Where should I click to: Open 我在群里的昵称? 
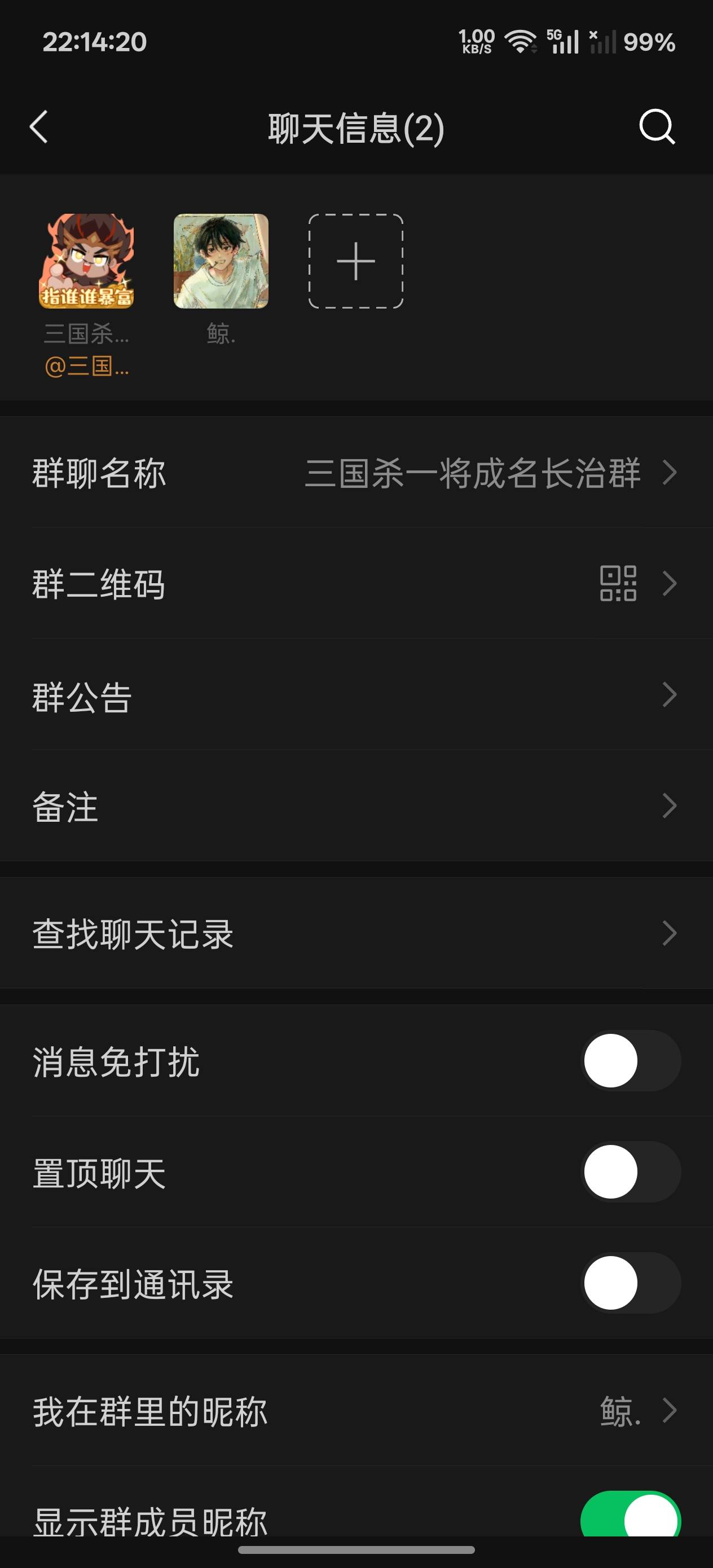click(x=356, y=1410)
